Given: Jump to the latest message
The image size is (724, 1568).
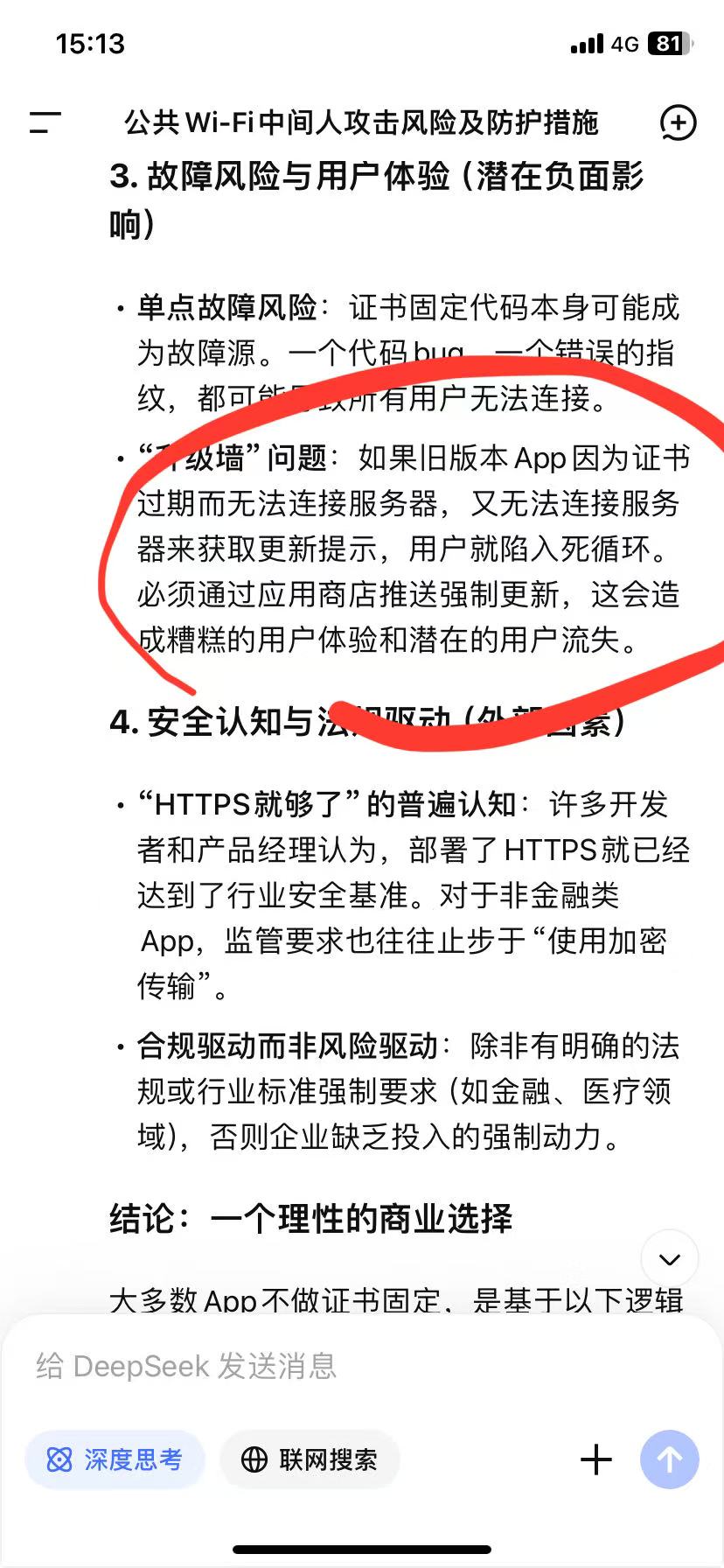Looking at the screenshot, I should coord(670,1259).
